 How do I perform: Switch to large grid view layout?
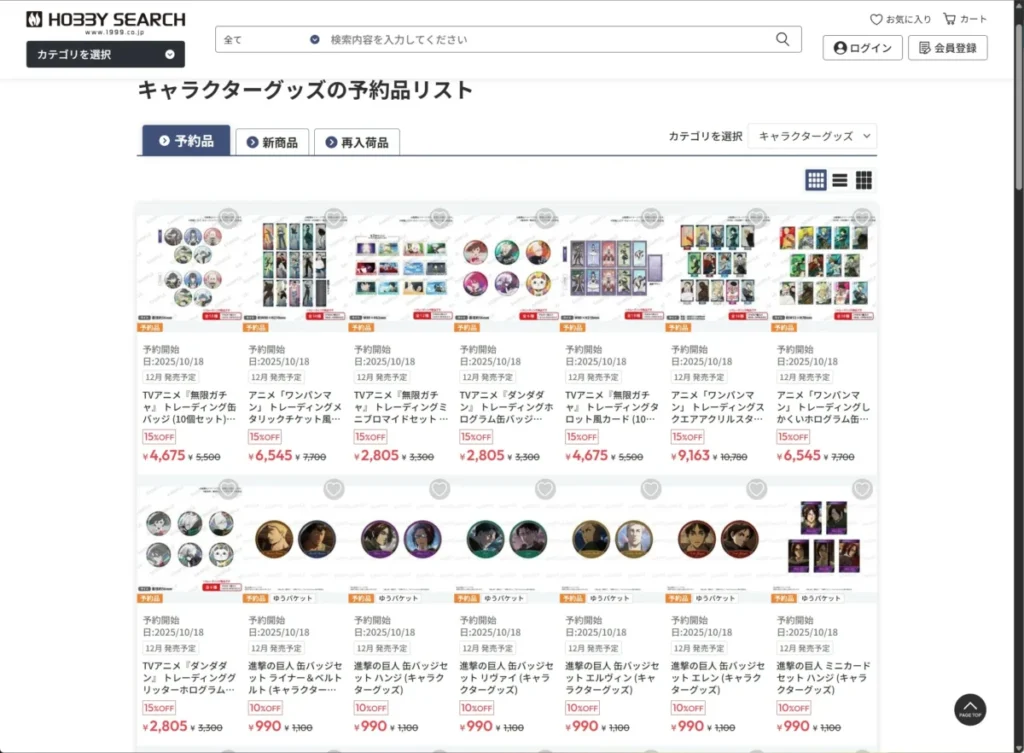pos(864,180)
